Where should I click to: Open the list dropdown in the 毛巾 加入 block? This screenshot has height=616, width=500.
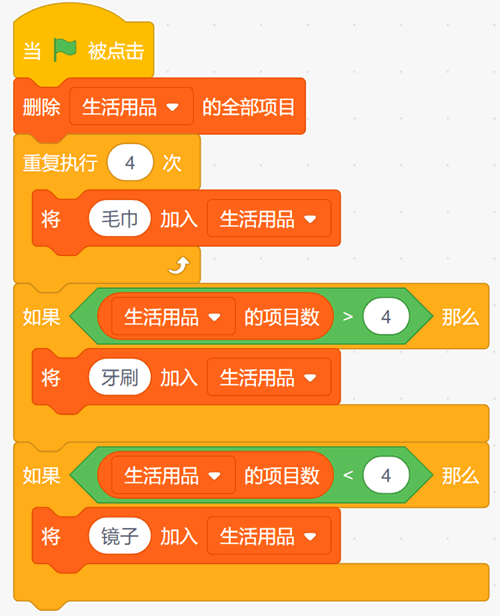269,218
